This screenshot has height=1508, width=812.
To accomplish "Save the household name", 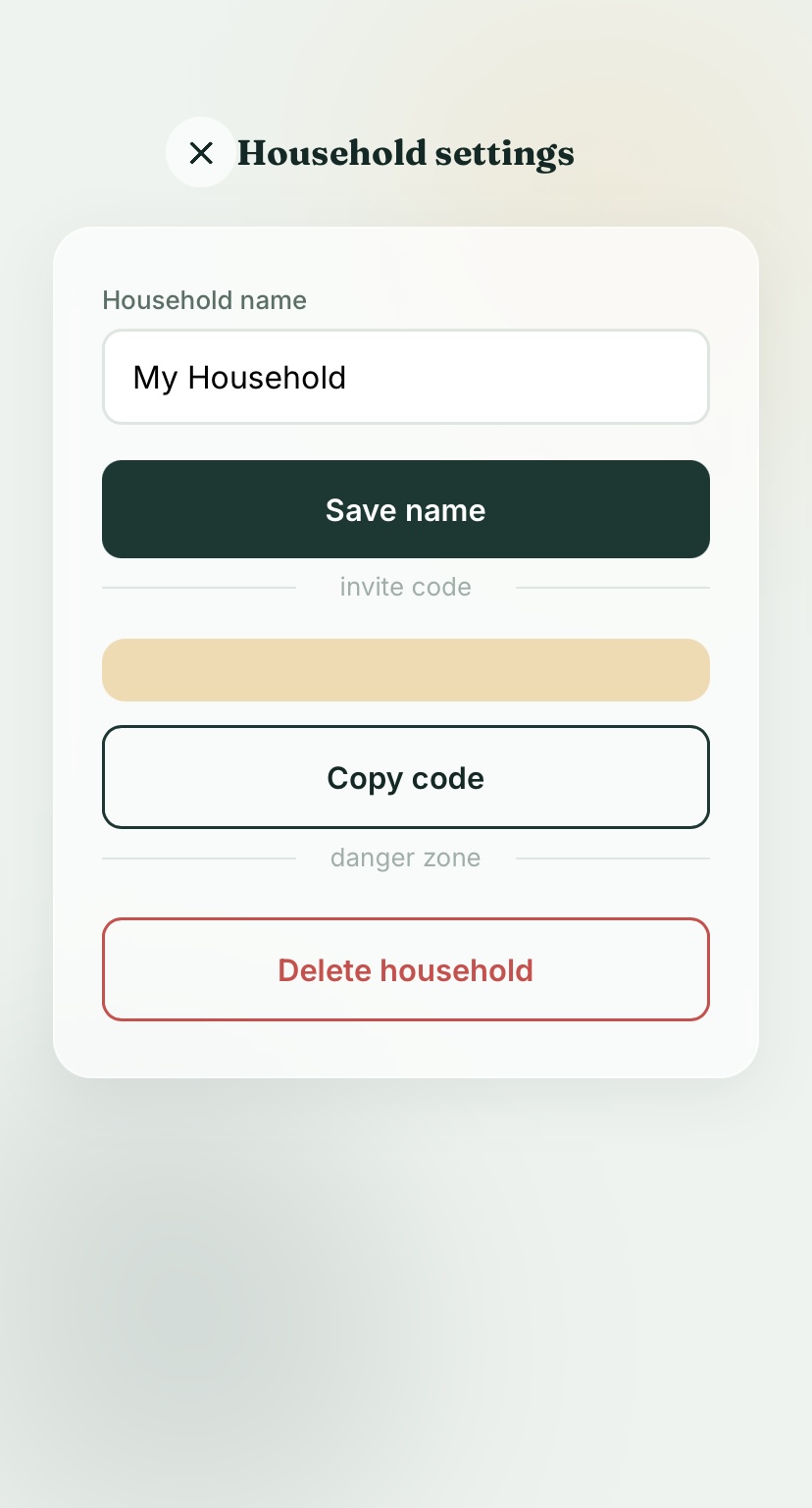I will pos(406,509).
